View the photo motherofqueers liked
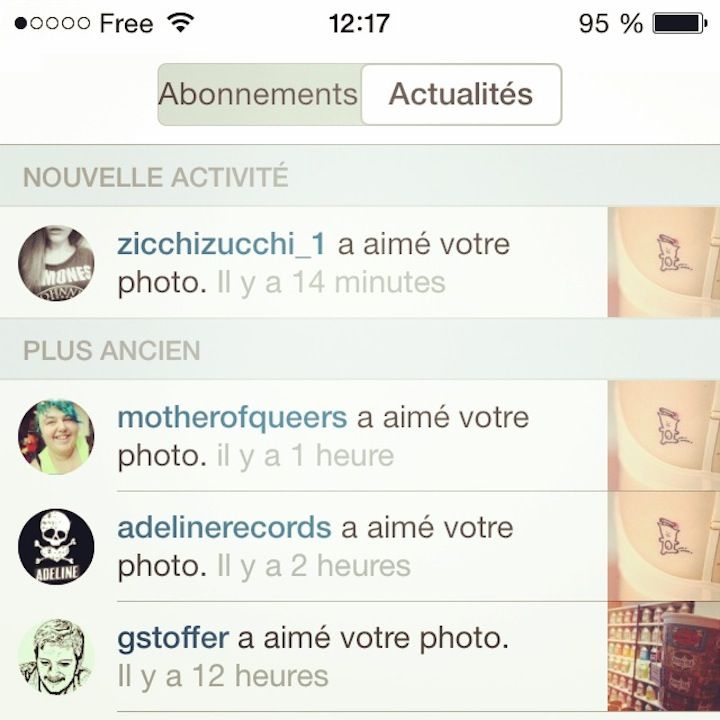This screenshot has width=720, height=720. (664, 436)
